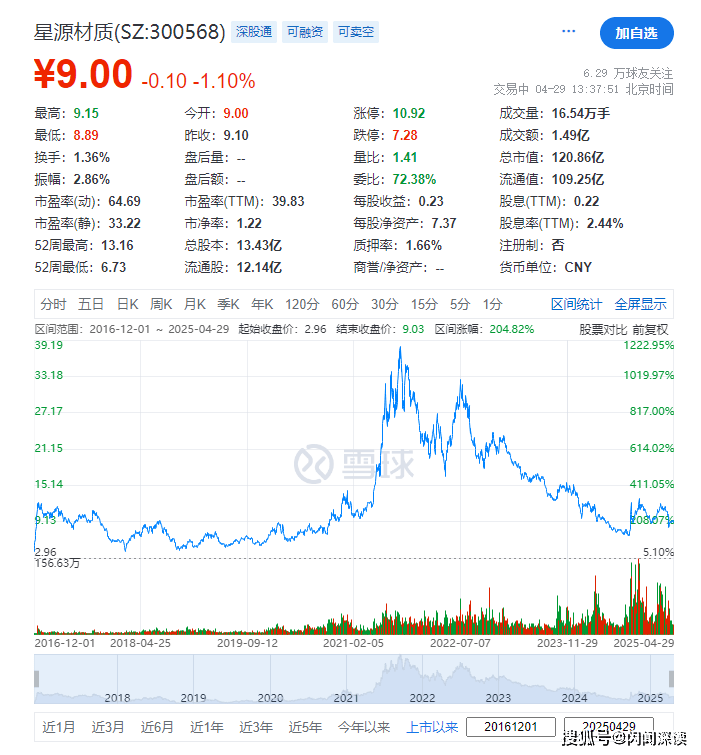Switch chart to 分时 view
This screenshot has width=701, height=755.
point(53,304)
